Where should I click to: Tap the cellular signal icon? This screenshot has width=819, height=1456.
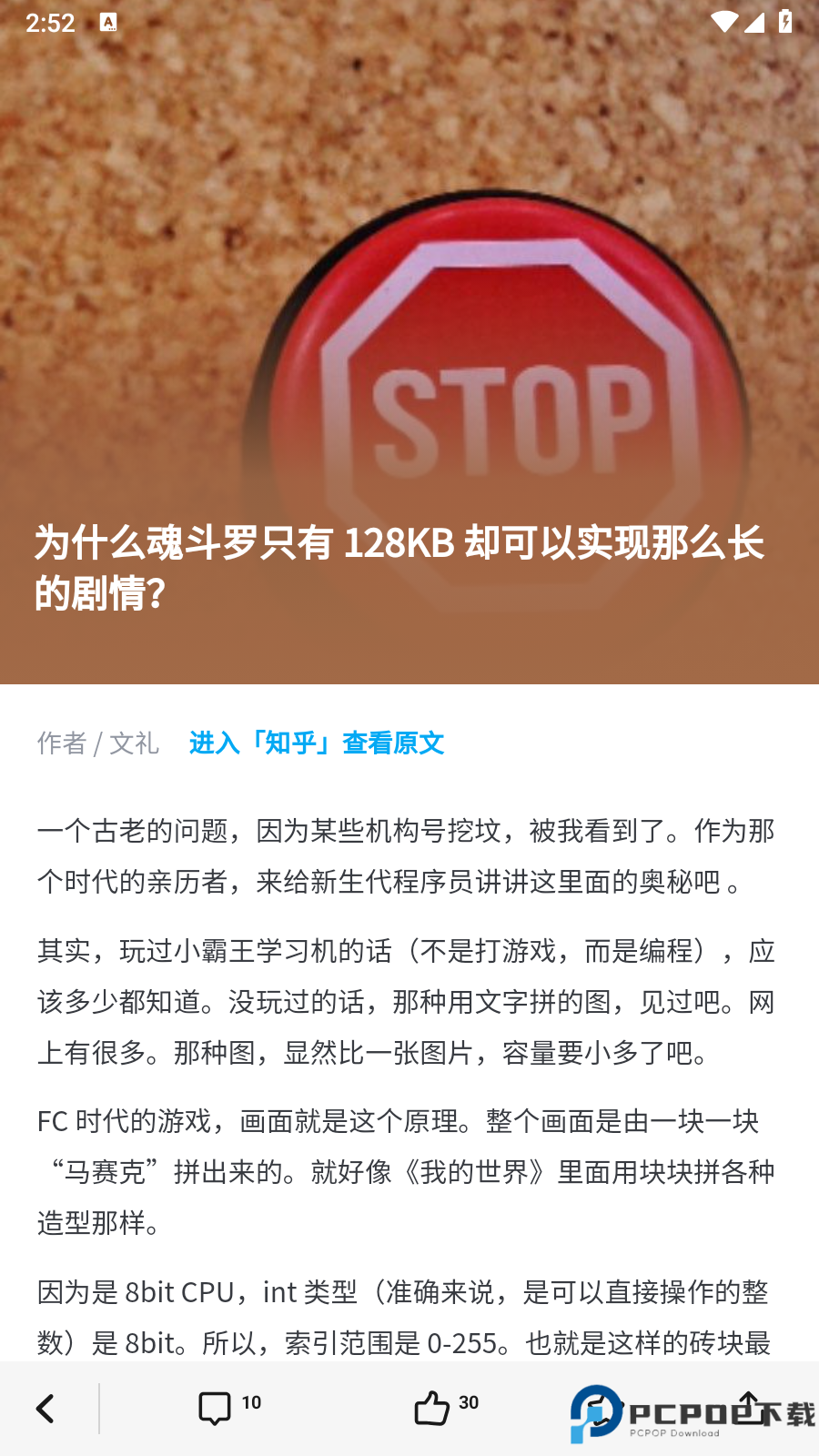tap(753, 23)
